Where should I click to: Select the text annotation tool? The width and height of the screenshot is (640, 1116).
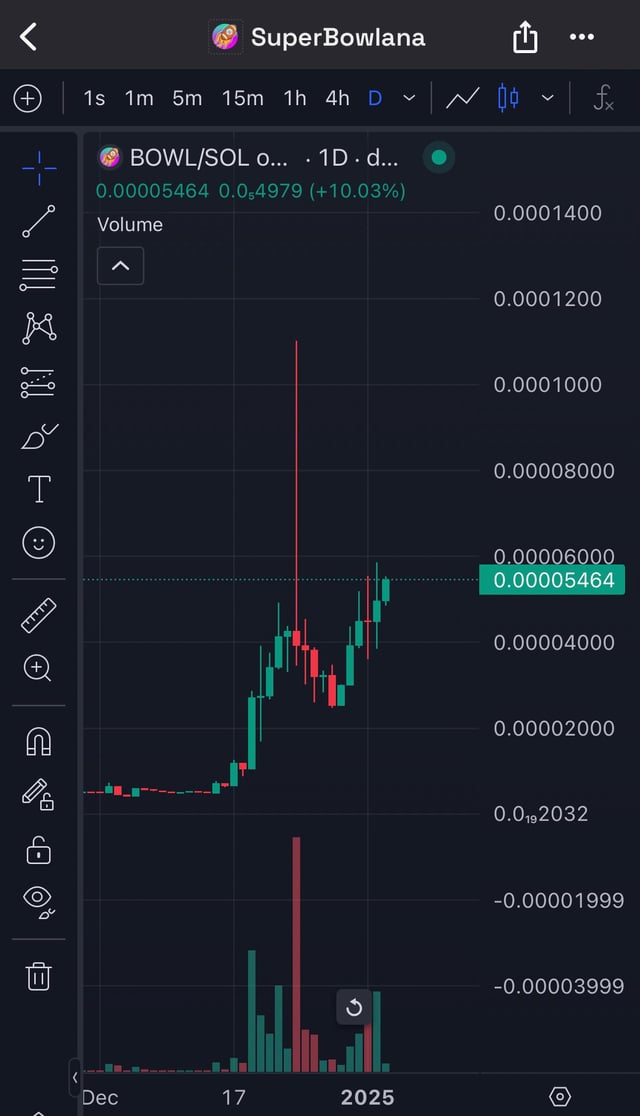39,489
